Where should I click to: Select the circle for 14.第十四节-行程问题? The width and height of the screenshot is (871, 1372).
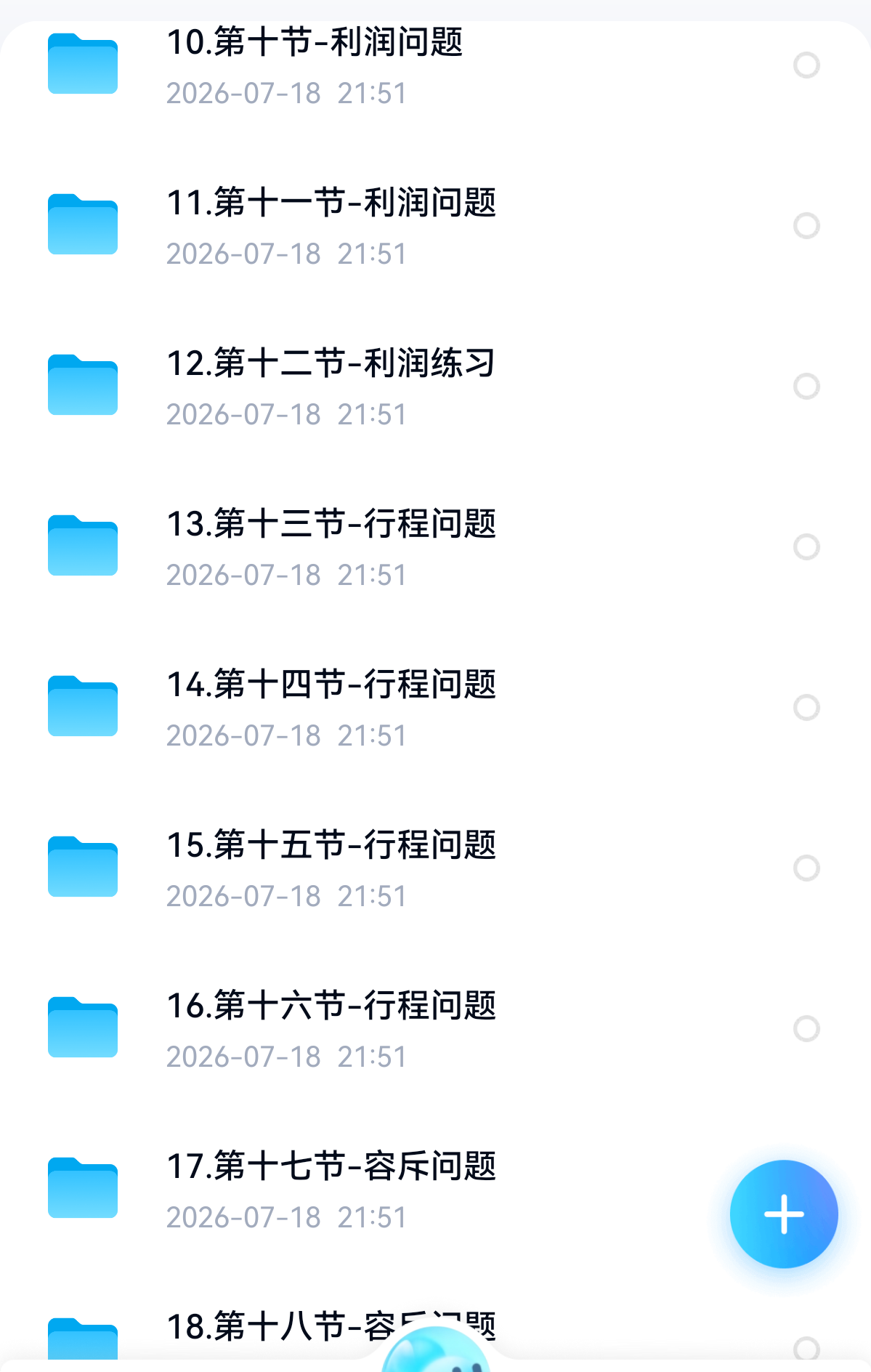[x=806, y=708]
